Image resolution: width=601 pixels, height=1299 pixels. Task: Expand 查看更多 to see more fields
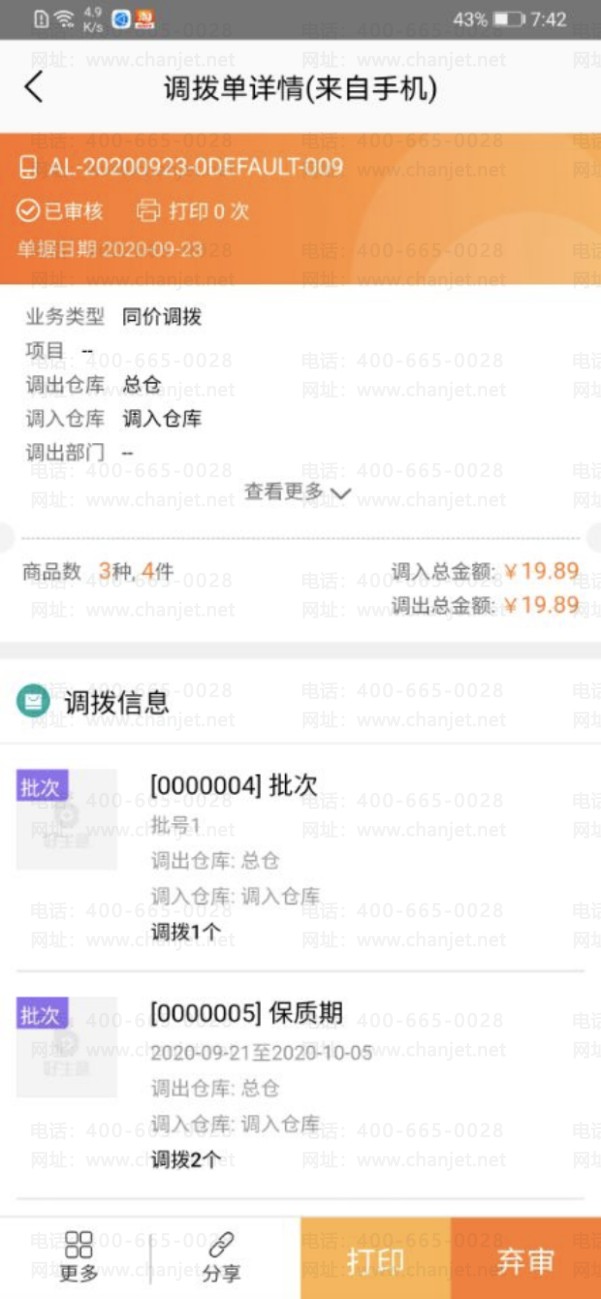point(297,492)
